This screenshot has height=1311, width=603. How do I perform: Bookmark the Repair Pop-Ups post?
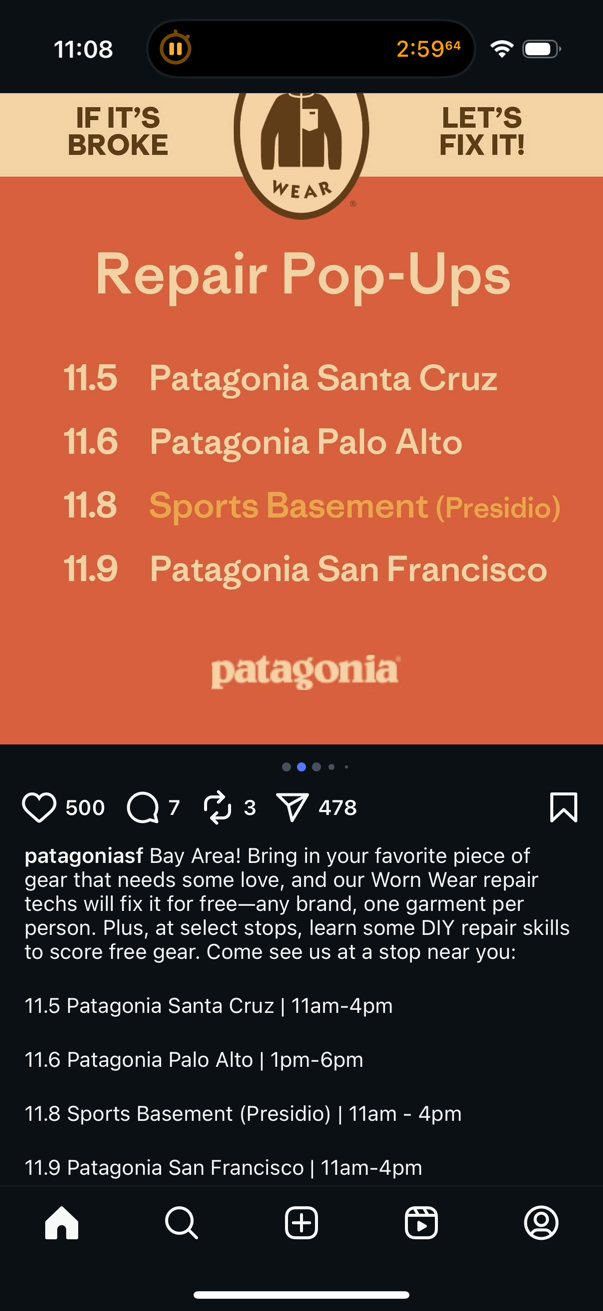coord(563,807)
